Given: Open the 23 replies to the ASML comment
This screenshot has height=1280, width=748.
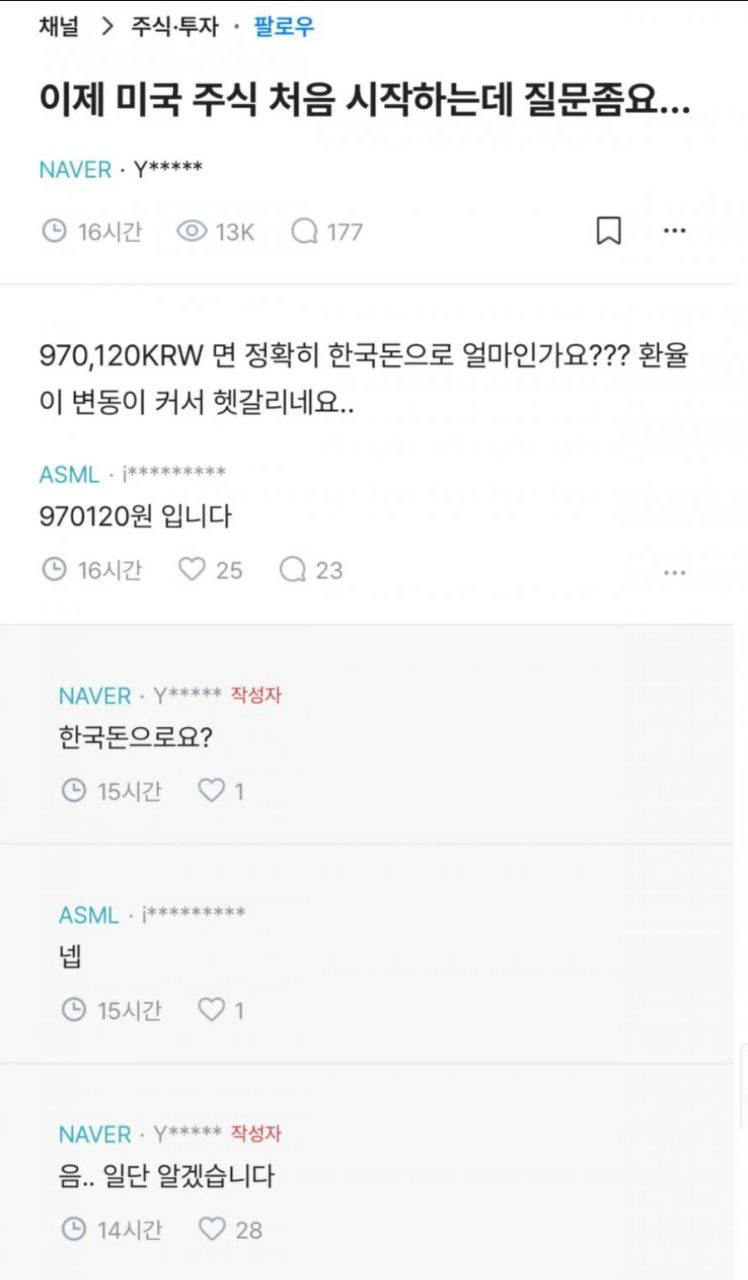Looking at the screenshot, I should point(311,570).
